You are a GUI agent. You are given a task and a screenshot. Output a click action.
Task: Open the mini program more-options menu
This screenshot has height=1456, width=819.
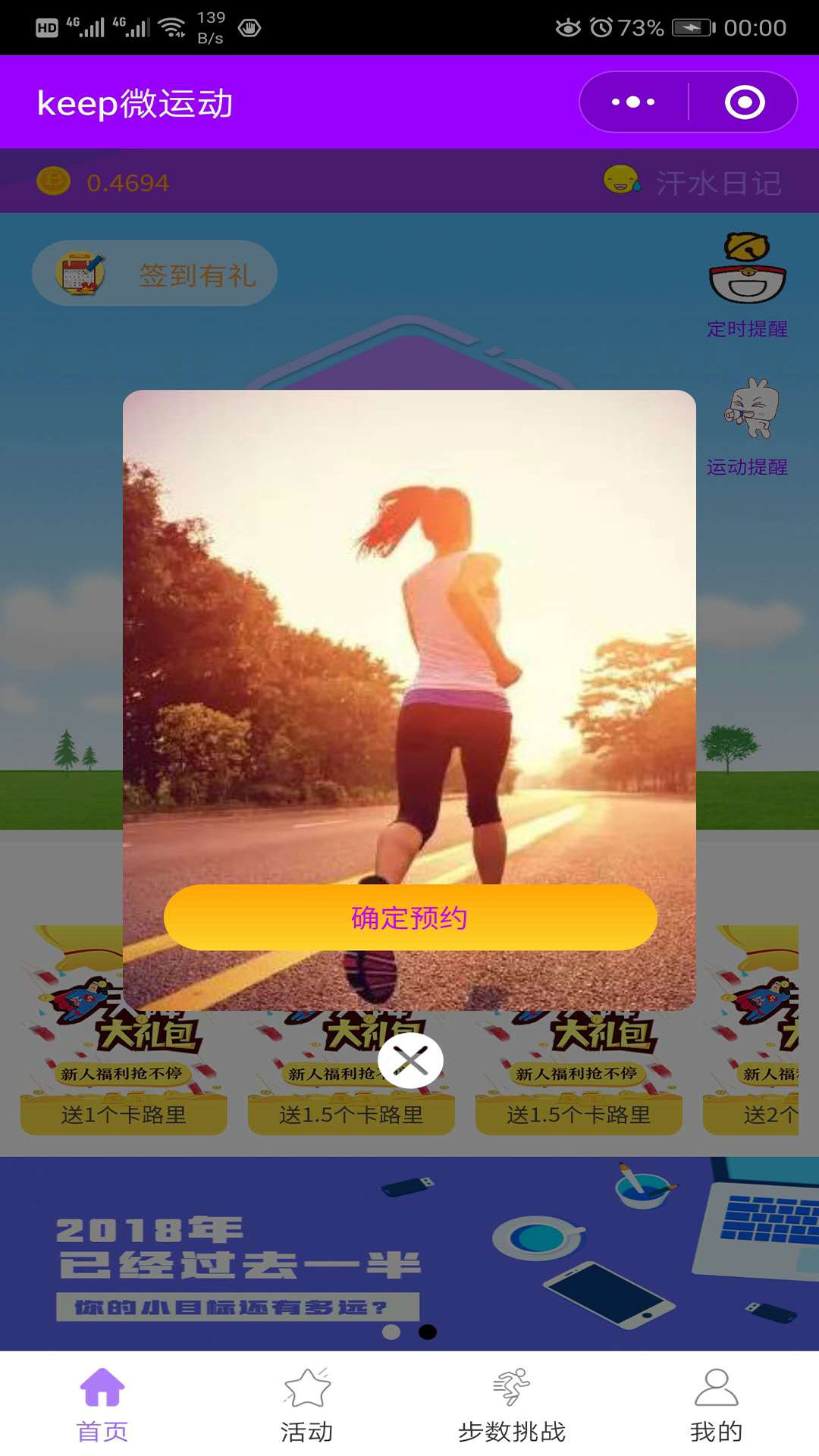coord(633,102)
